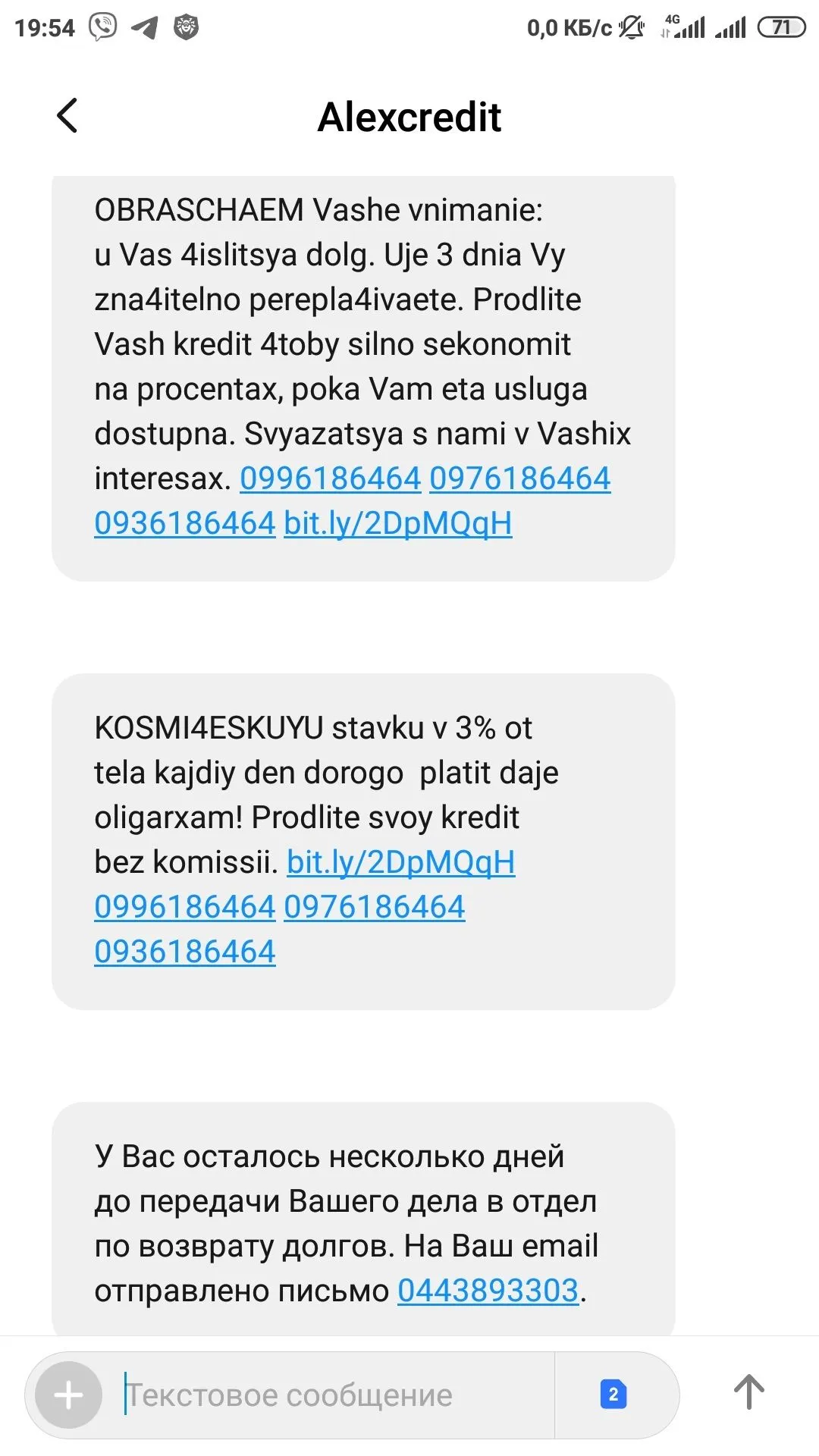Open bit.ly link in the KOSMI4ESKUYU message

401,862
